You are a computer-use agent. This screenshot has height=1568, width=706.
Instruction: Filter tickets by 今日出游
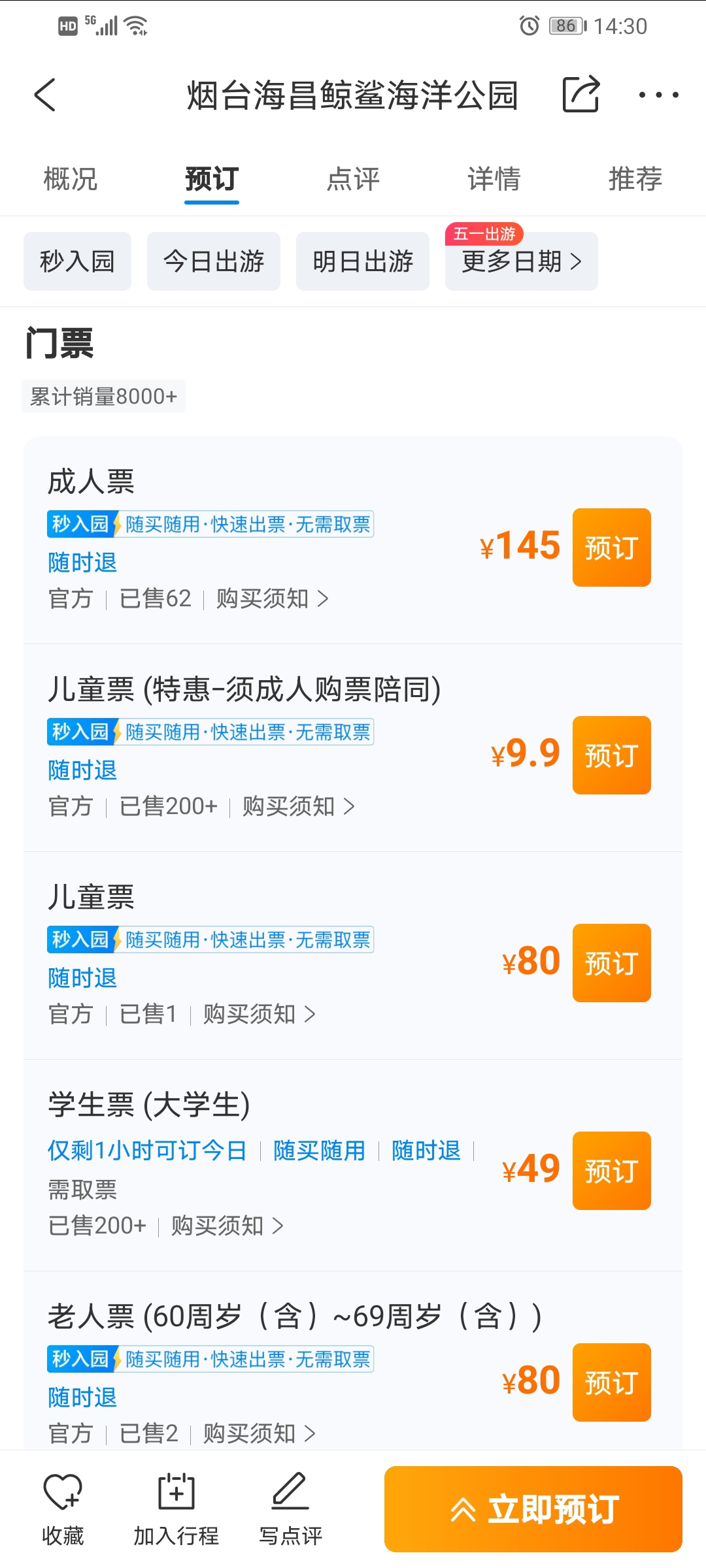point(214,261)
